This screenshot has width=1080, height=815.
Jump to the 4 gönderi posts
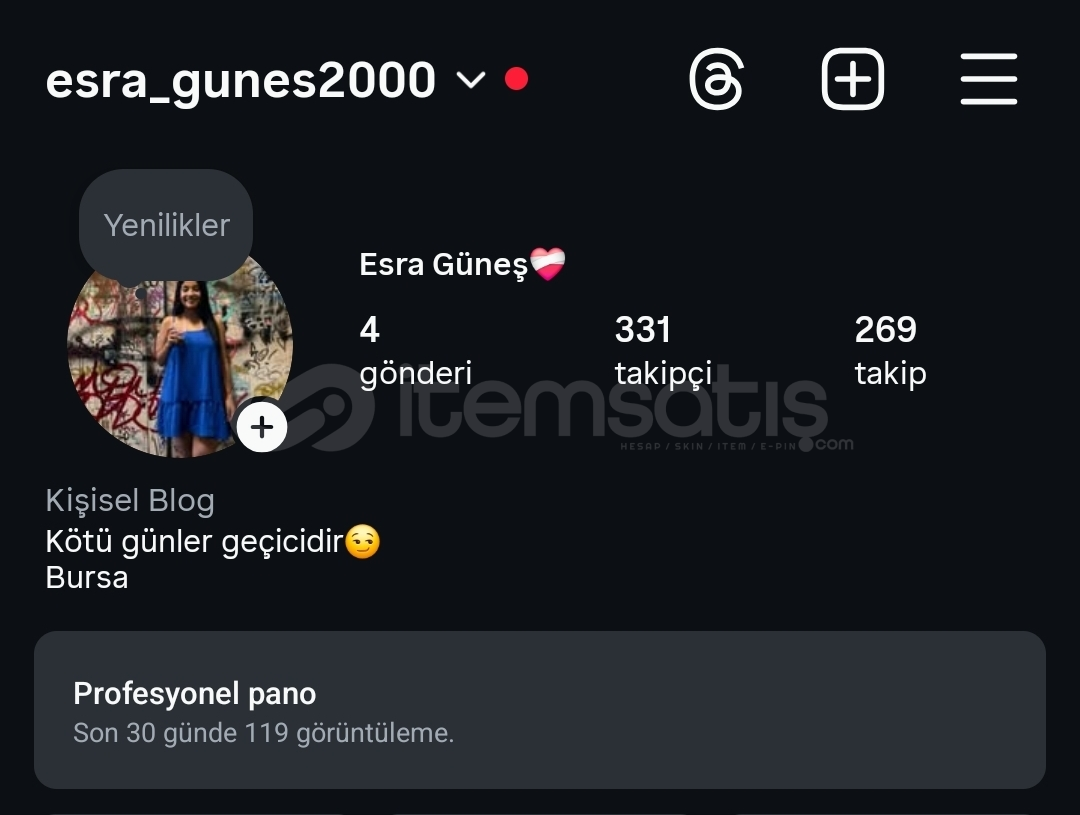click(x=414, y=350)
